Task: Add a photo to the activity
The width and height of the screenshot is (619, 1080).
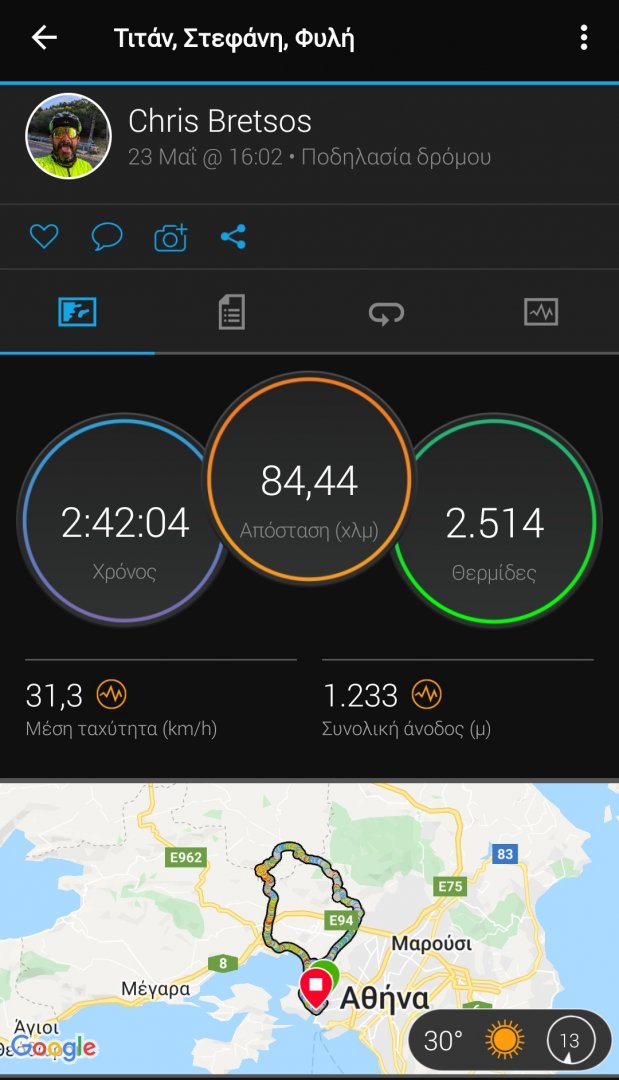Action: [x=170, y=238]
